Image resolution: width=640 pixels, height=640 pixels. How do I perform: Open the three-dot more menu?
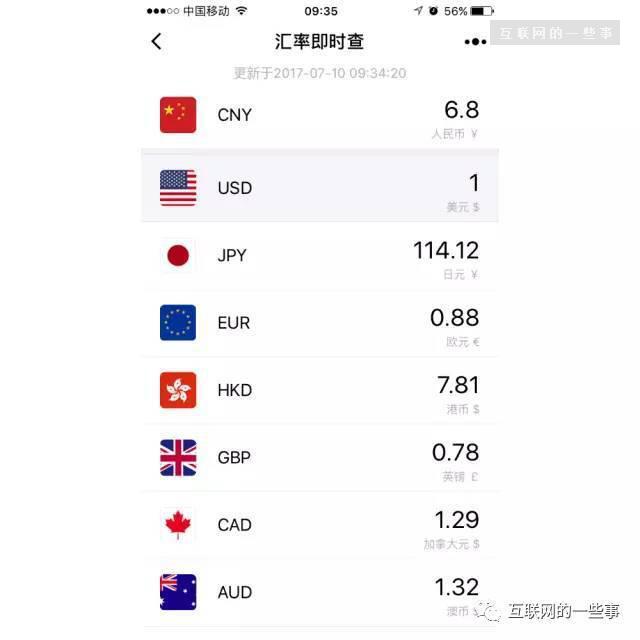pos(474,42)
